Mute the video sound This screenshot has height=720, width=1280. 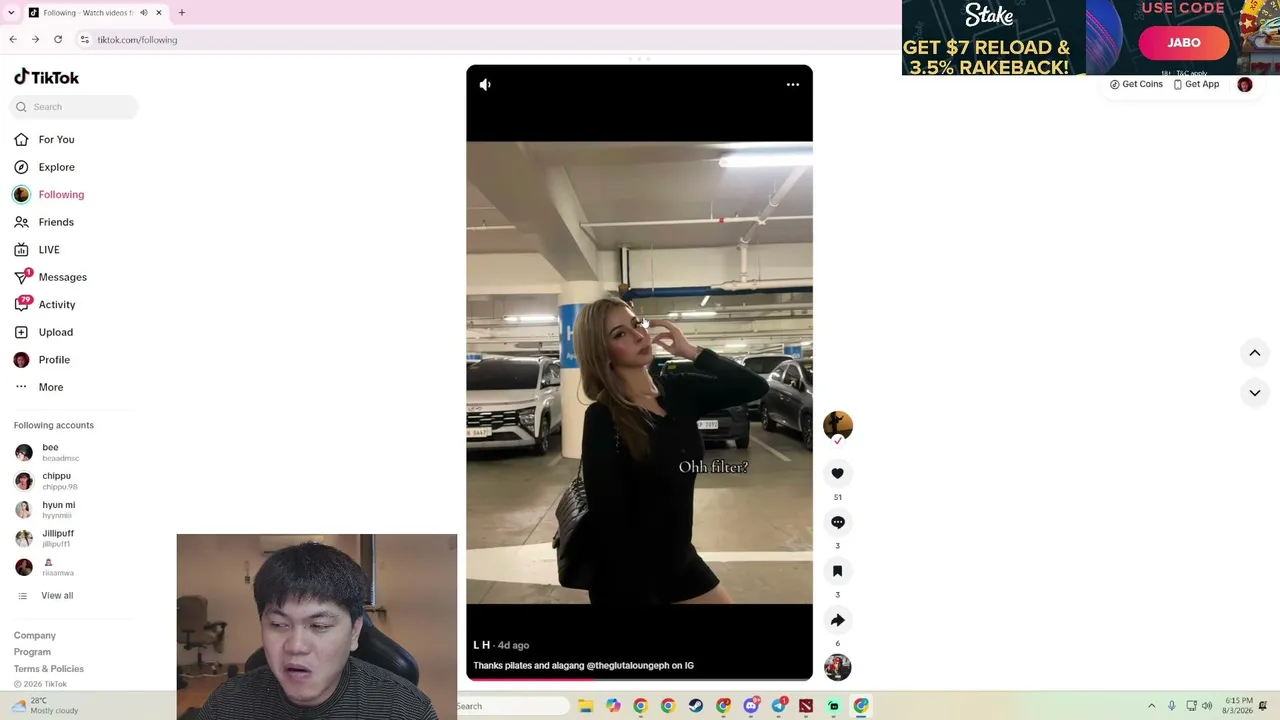[x=485, y=85]
